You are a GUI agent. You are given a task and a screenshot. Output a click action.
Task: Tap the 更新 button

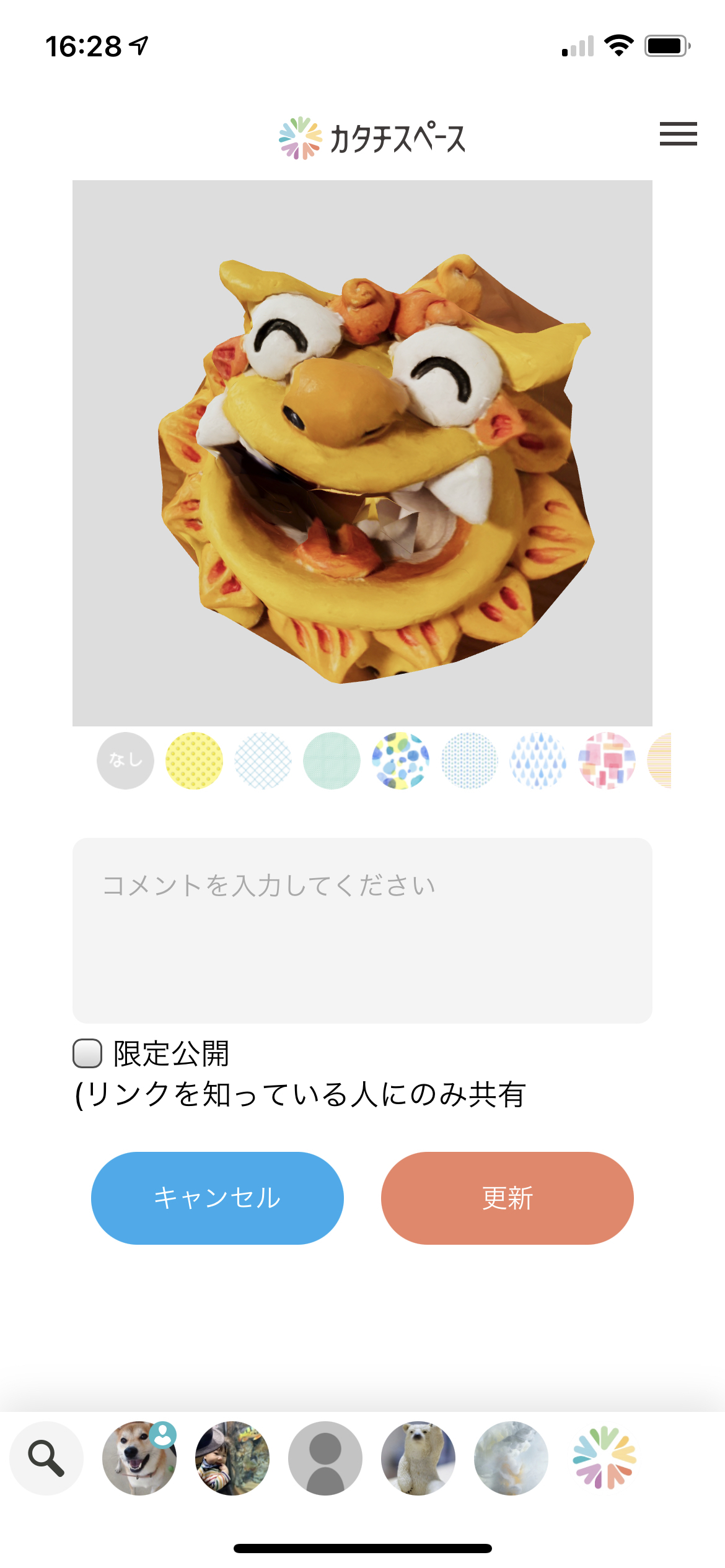coord(507,1198)
